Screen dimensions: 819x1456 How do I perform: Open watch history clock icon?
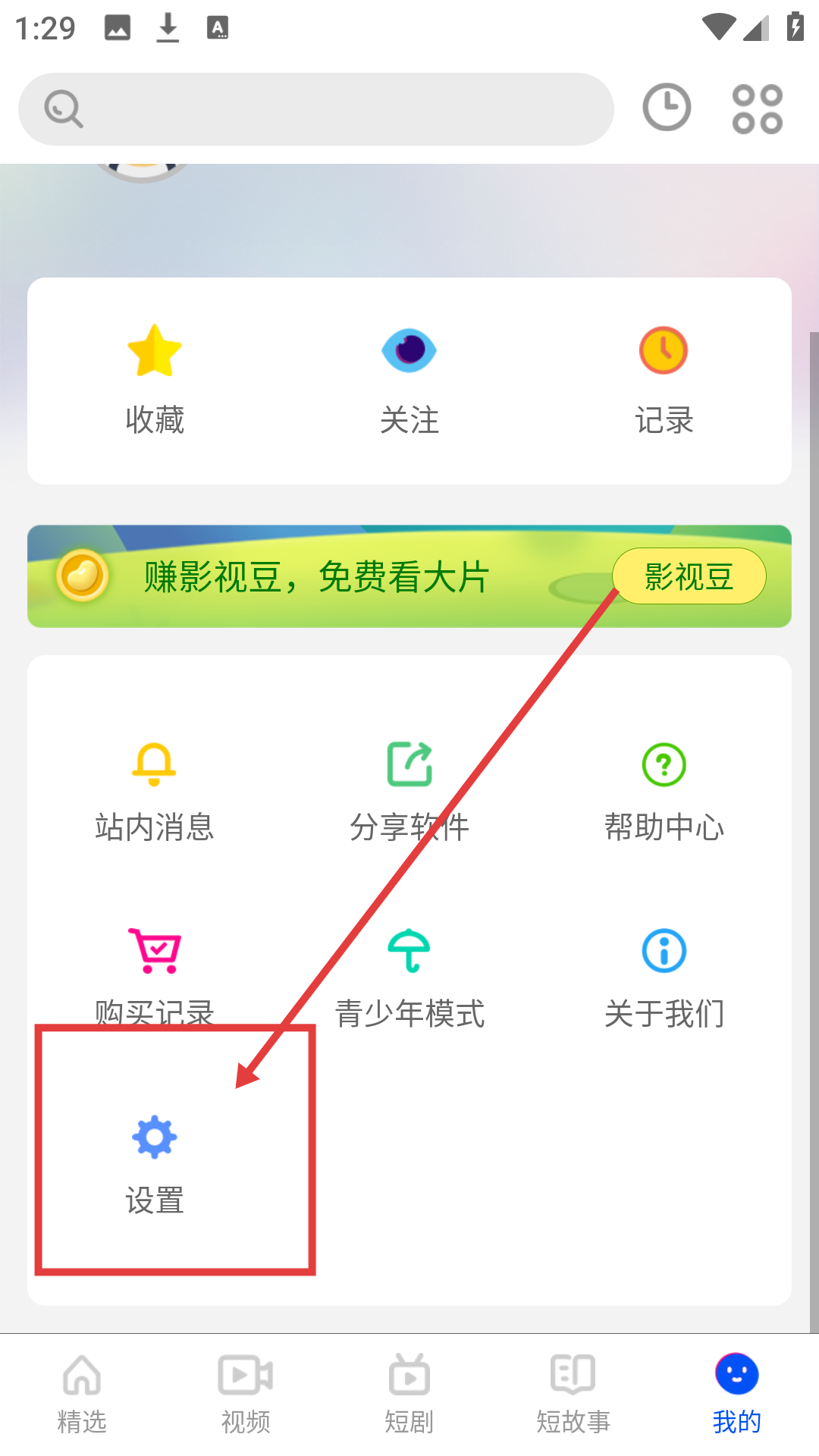click(667, 107)
